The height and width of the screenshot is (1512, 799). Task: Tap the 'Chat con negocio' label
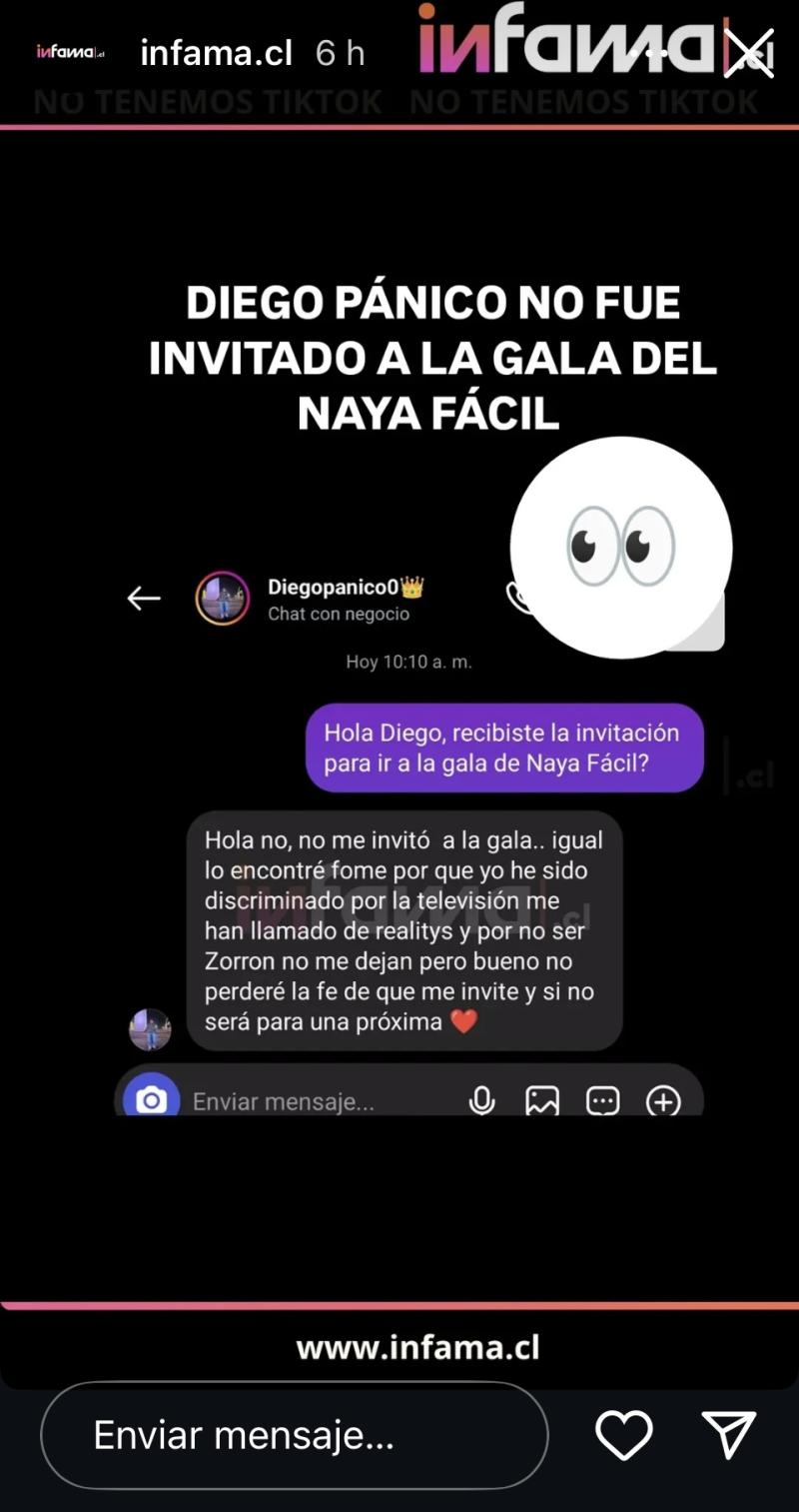tap(339, 614)
